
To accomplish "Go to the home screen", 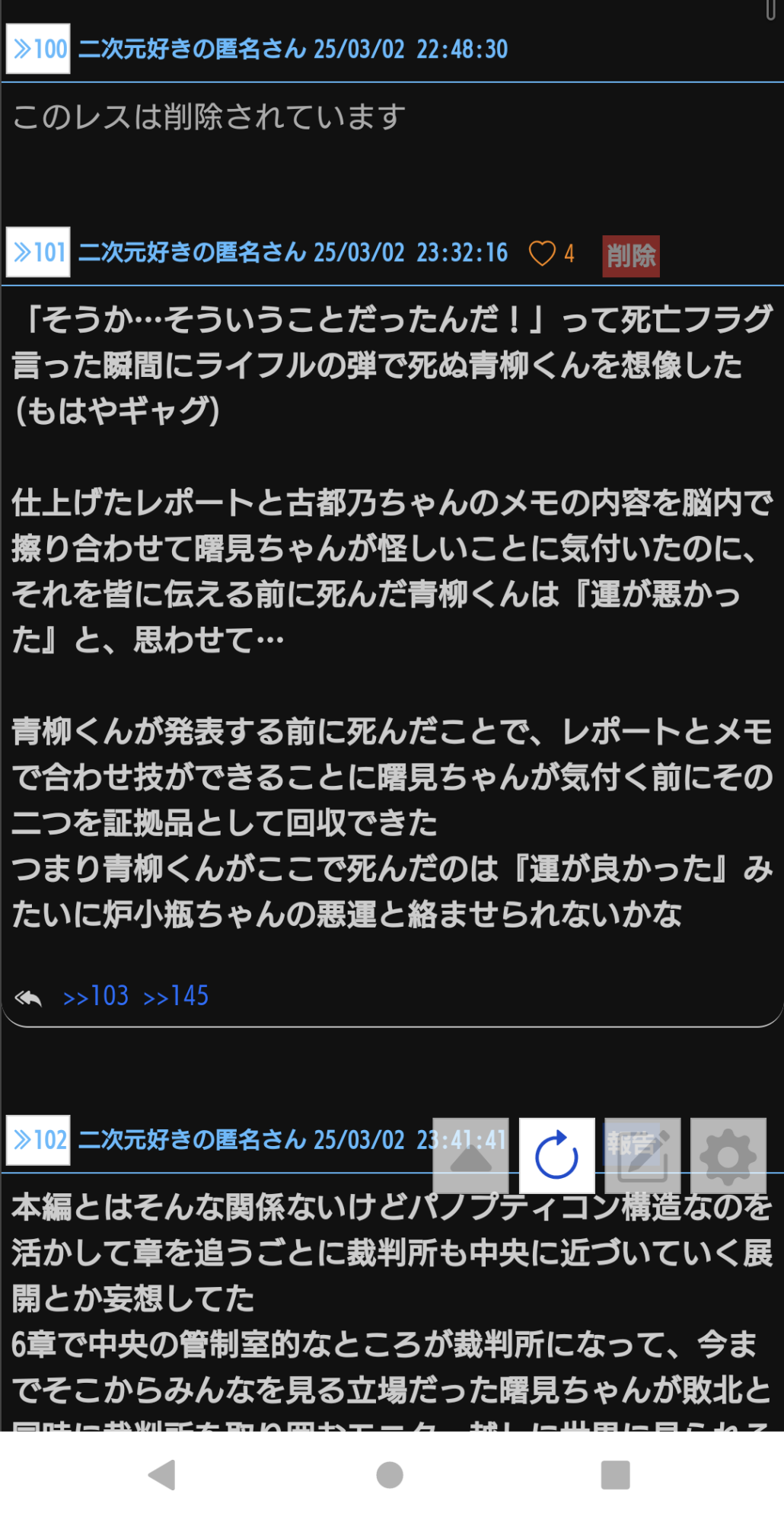I will click(x=390, y=1475).
